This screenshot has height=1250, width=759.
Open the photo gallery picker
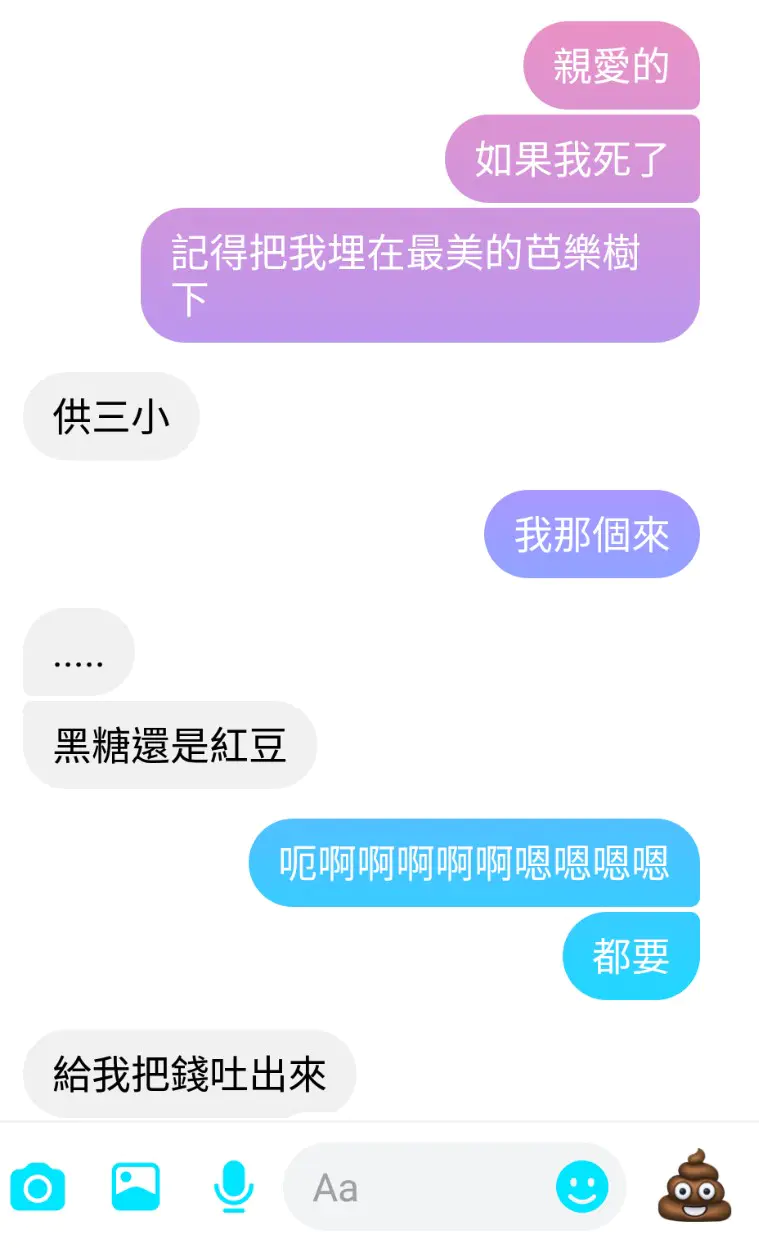click(x=135, y=1187)
